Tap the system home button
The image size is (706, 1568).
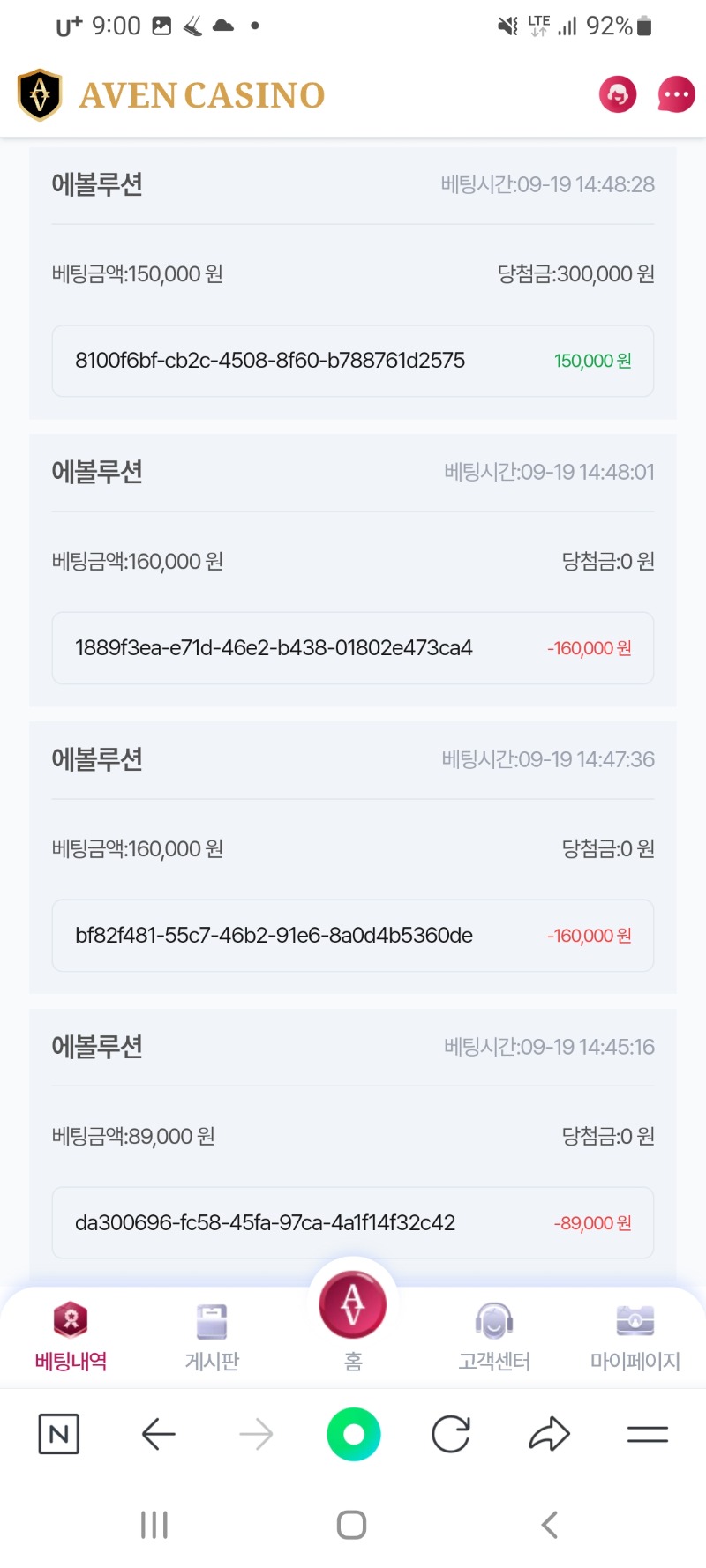352,1525
